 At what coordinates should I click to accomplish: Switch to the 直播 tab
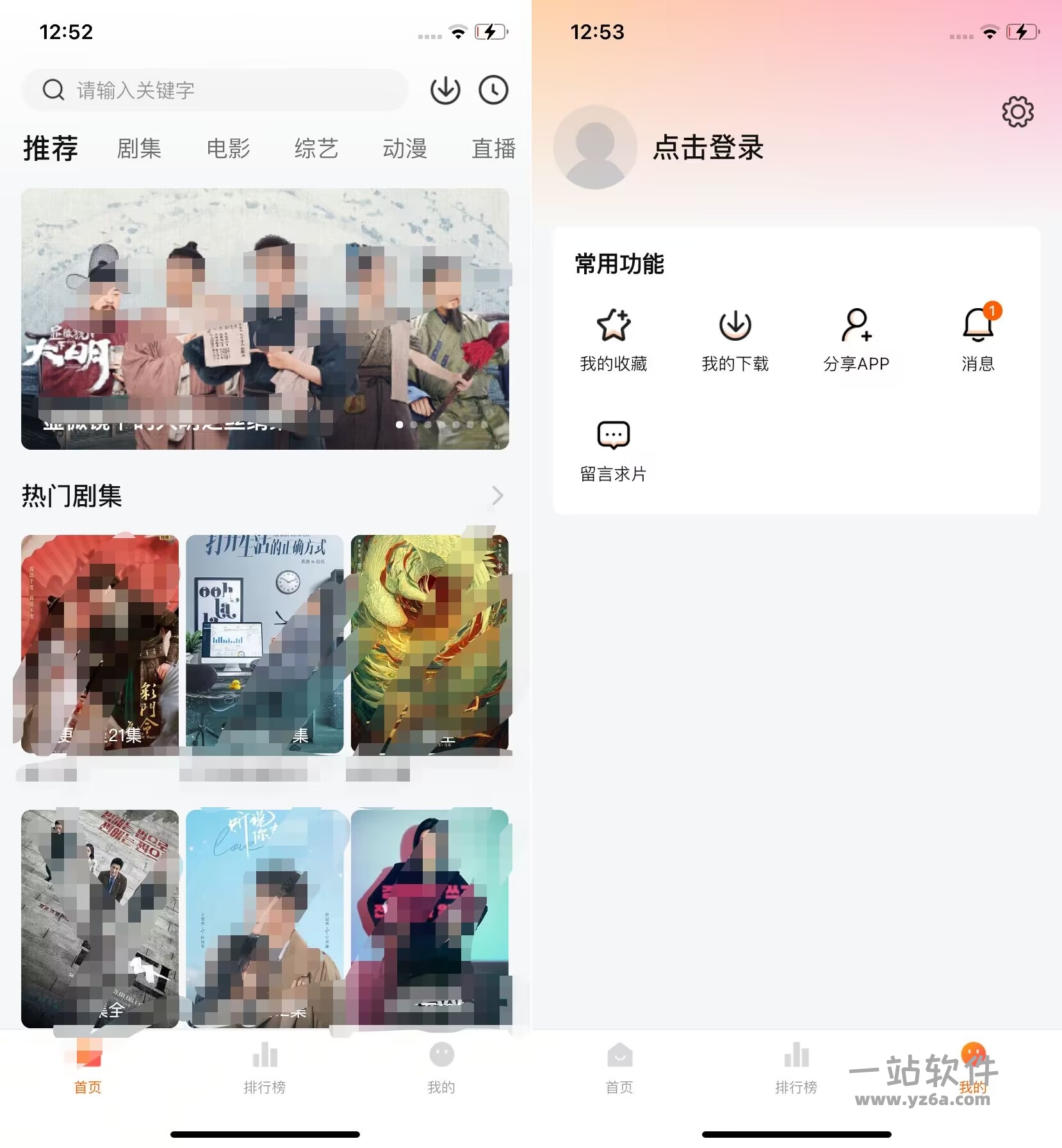tap(493, 149)
